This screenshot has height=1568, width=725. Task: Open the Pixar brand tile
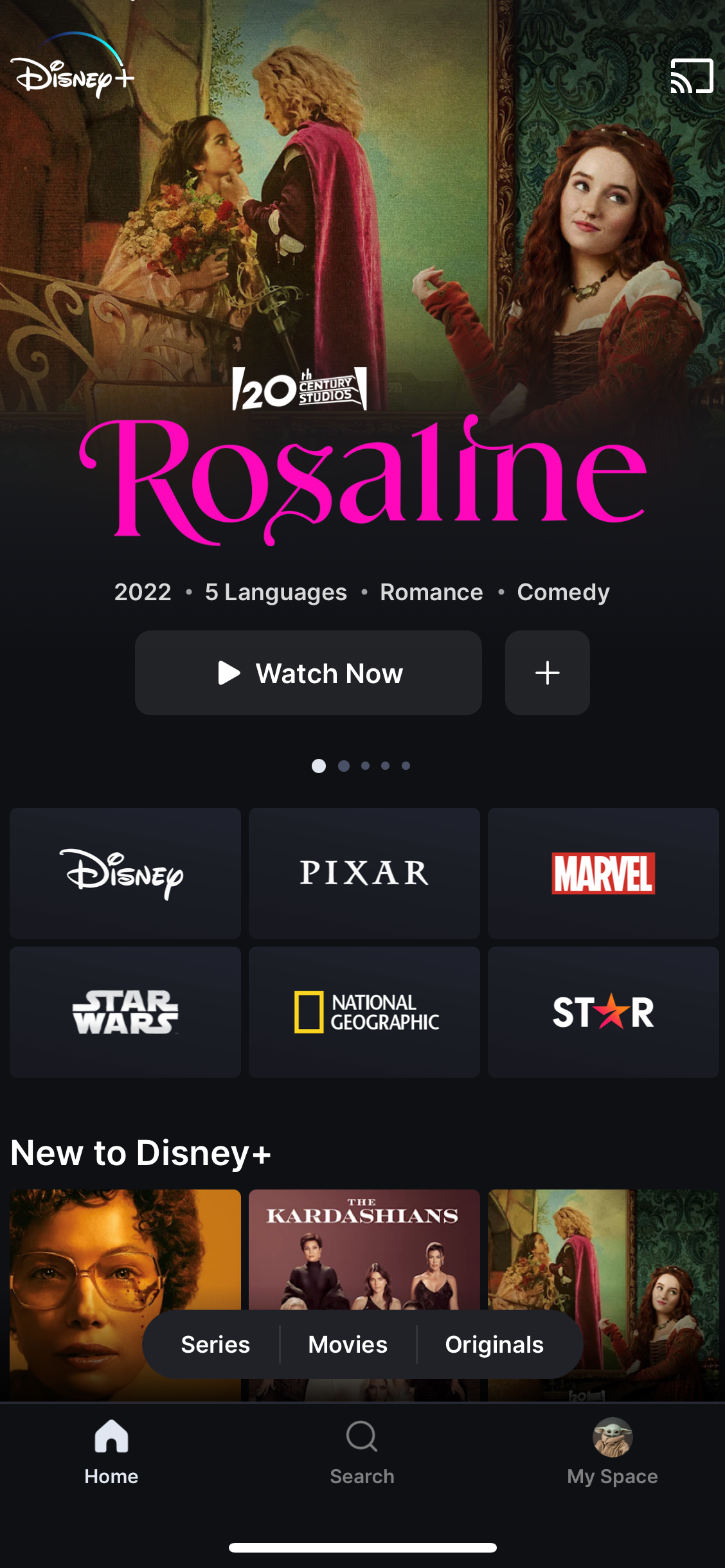tap(364, 873)
